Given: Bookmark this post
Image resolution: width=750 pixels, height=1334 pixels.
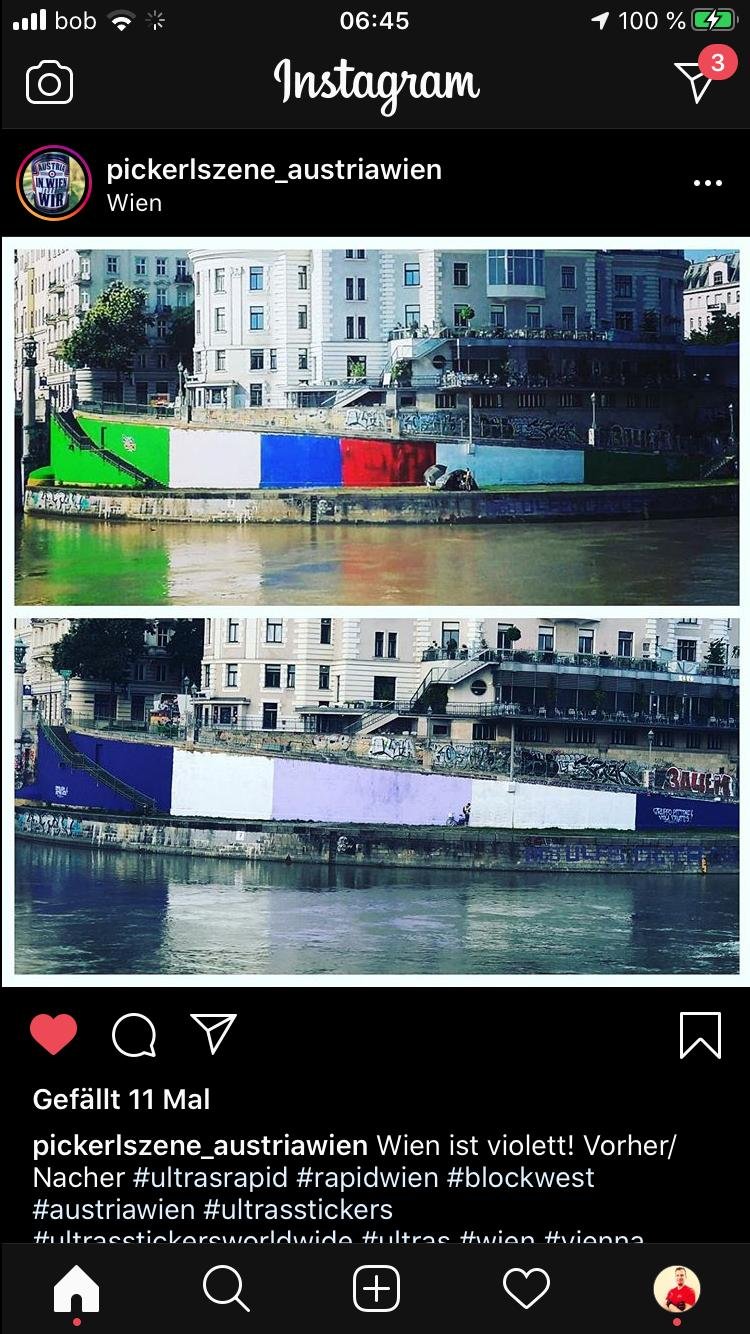Looking at the screenshot, I should (x=700, y=1034).
